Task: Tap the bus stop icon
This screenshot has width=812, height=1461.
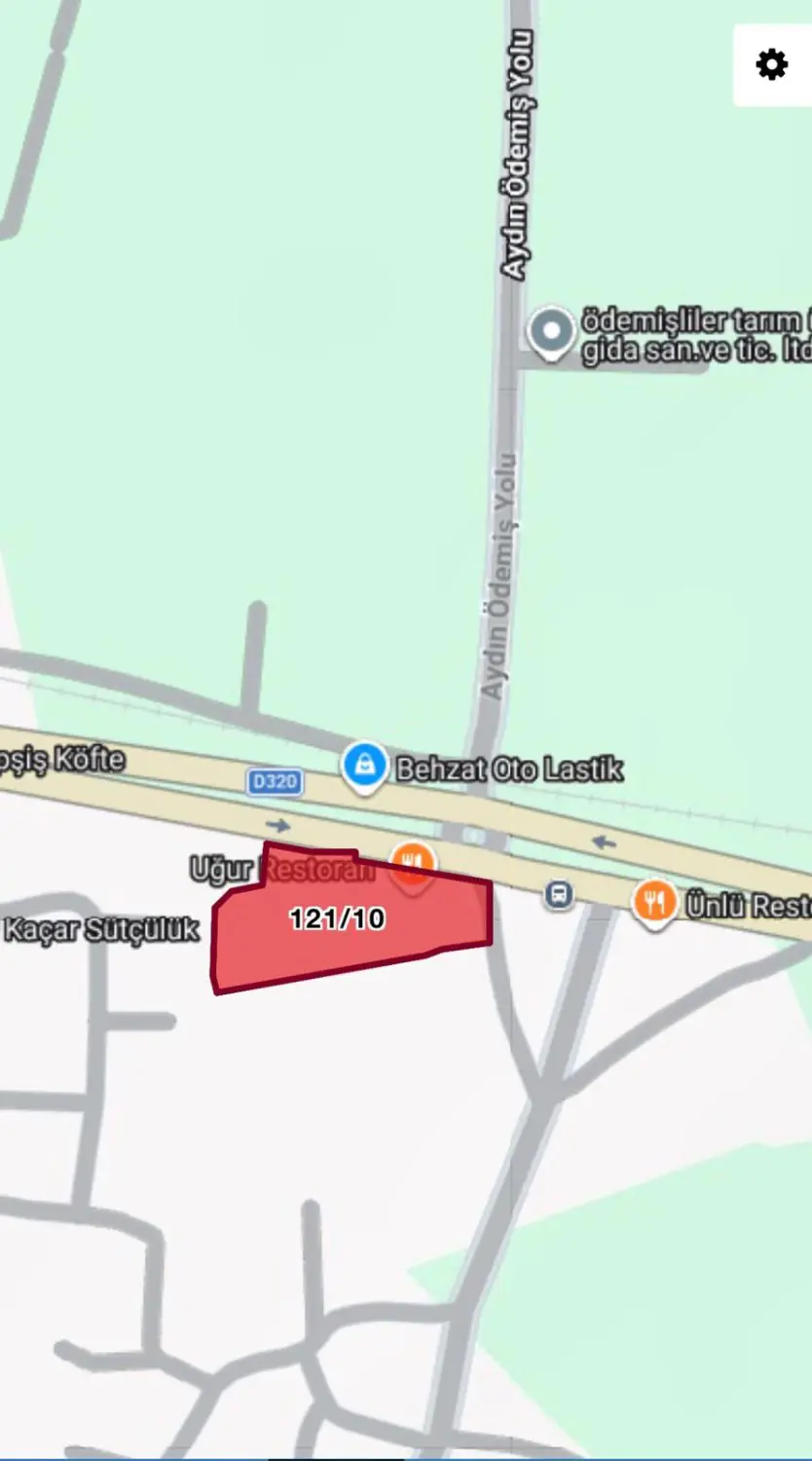Action: tap(559, 894)
